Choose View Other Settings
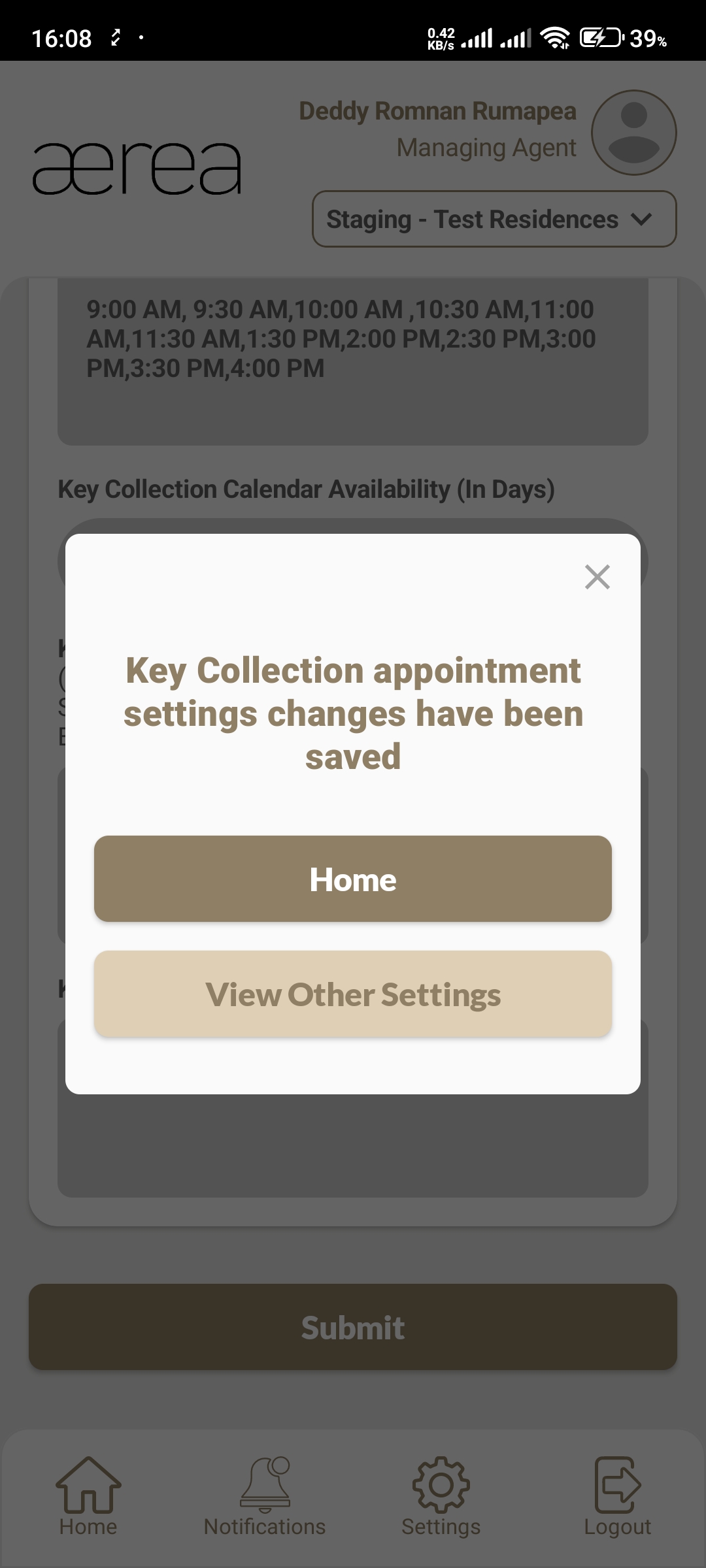 pos(353,994)
